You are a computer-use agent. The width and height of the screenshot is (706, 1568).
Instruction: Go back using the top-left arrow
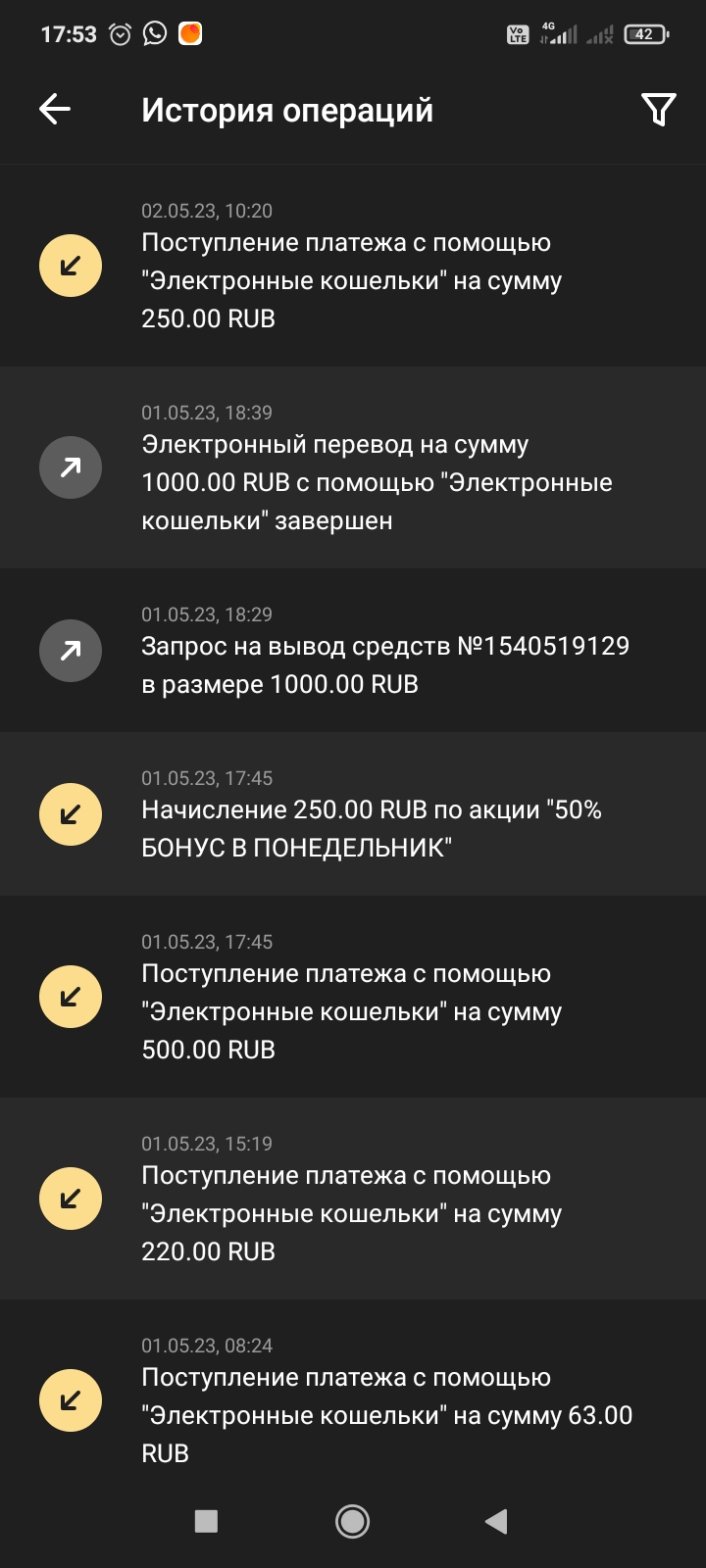55,110
